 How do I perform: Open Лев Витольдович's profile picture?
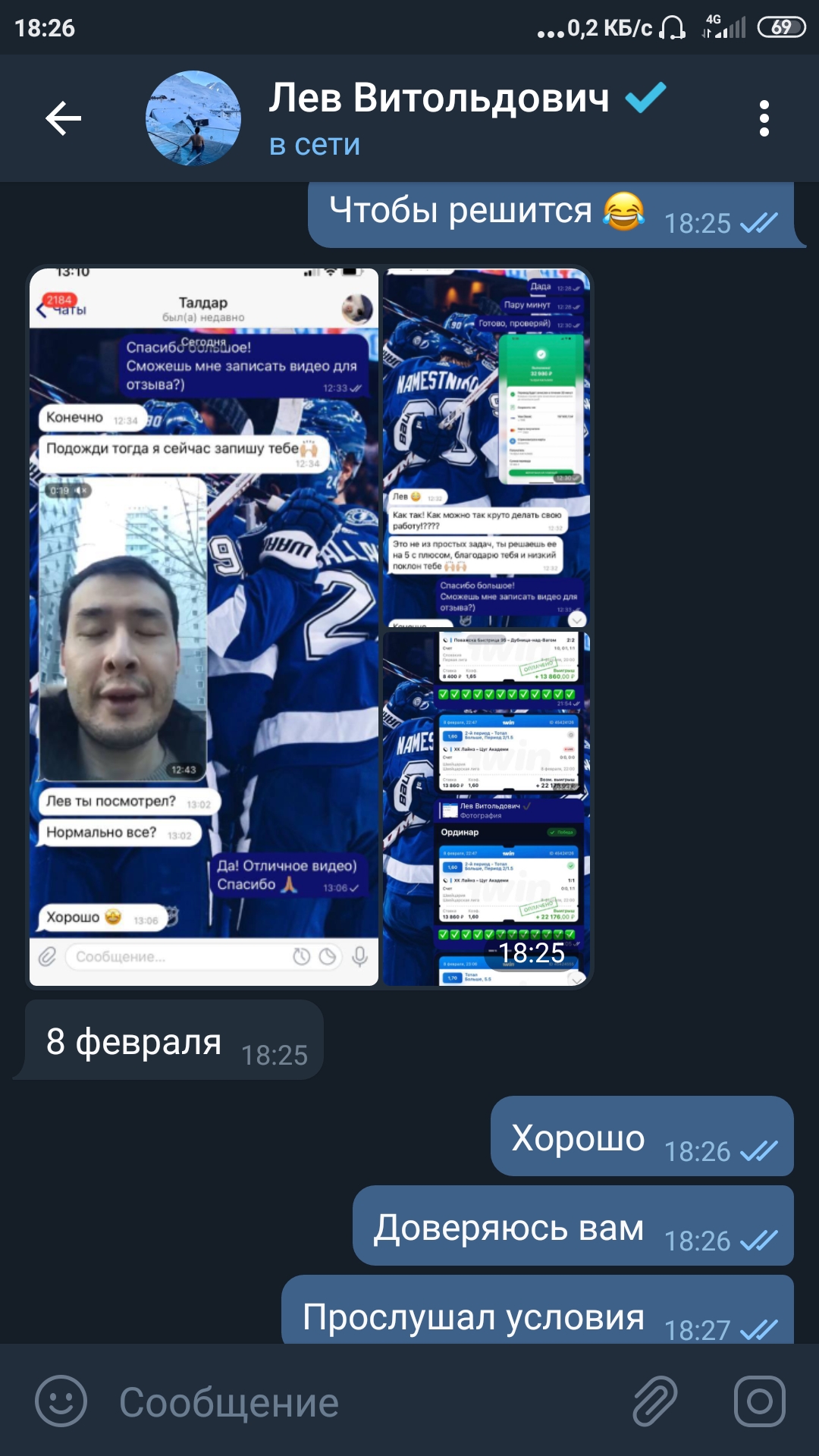click(x=193, y=118)
